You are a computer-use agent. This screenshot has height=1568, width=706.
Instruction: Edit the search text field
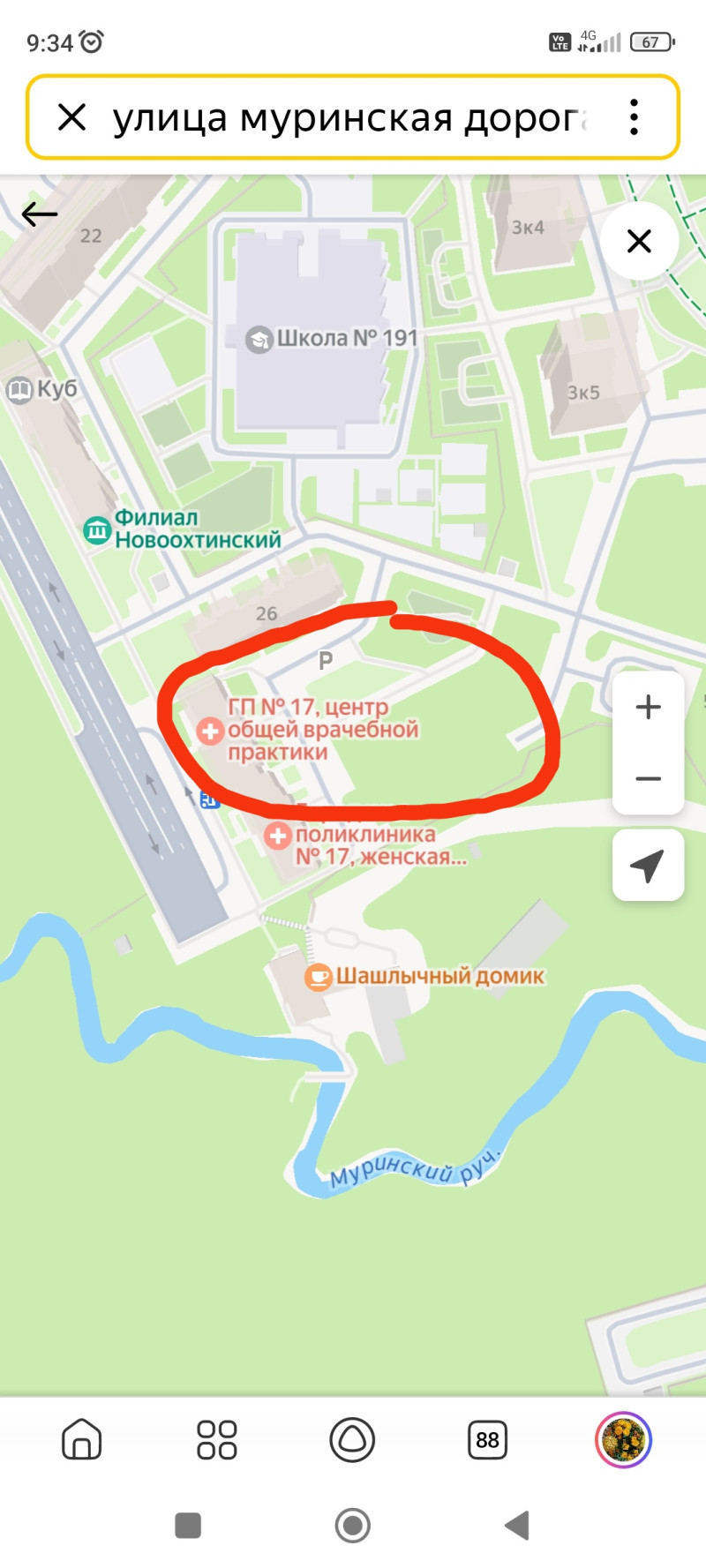[x=349, y=118]
